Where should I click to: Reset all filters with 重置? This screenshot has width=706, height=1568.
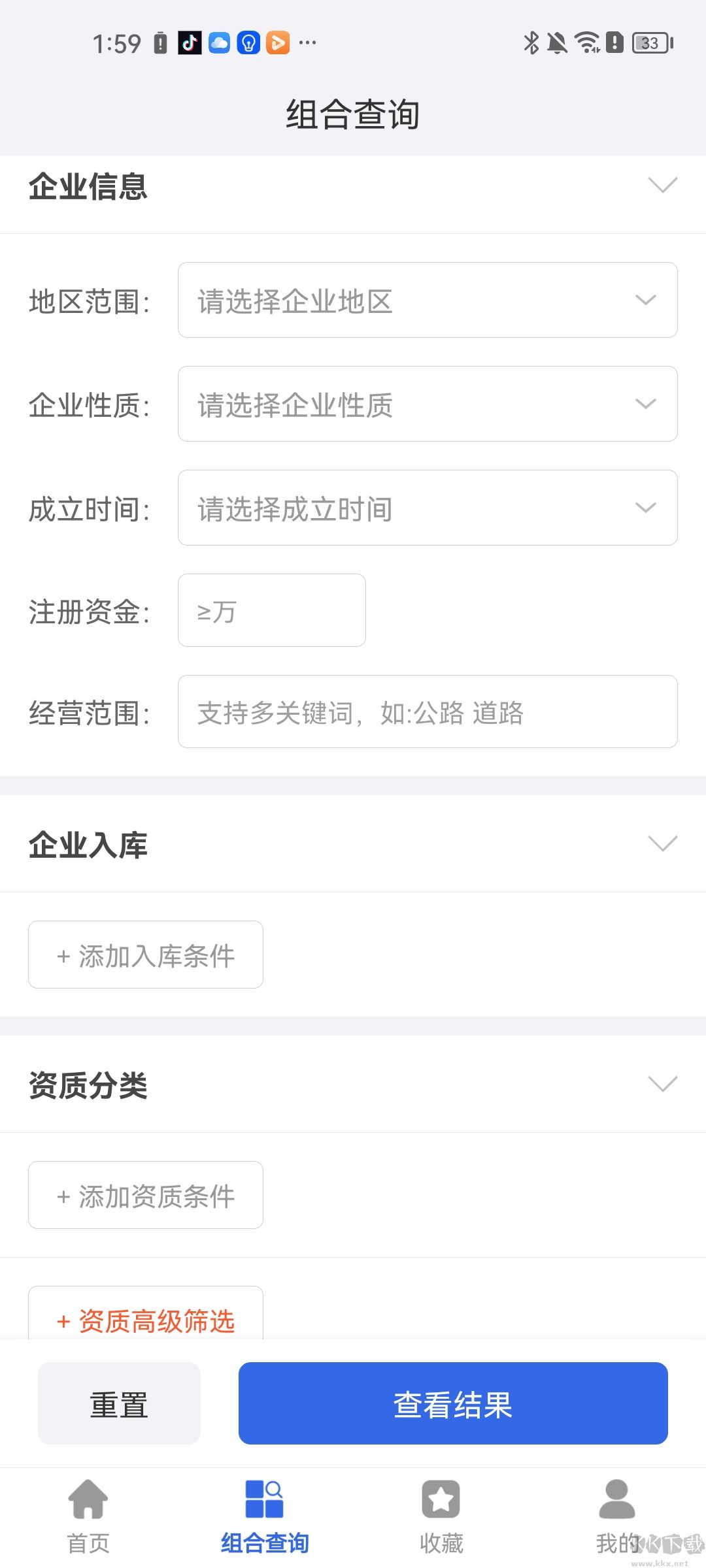[x=119, y=1403]
